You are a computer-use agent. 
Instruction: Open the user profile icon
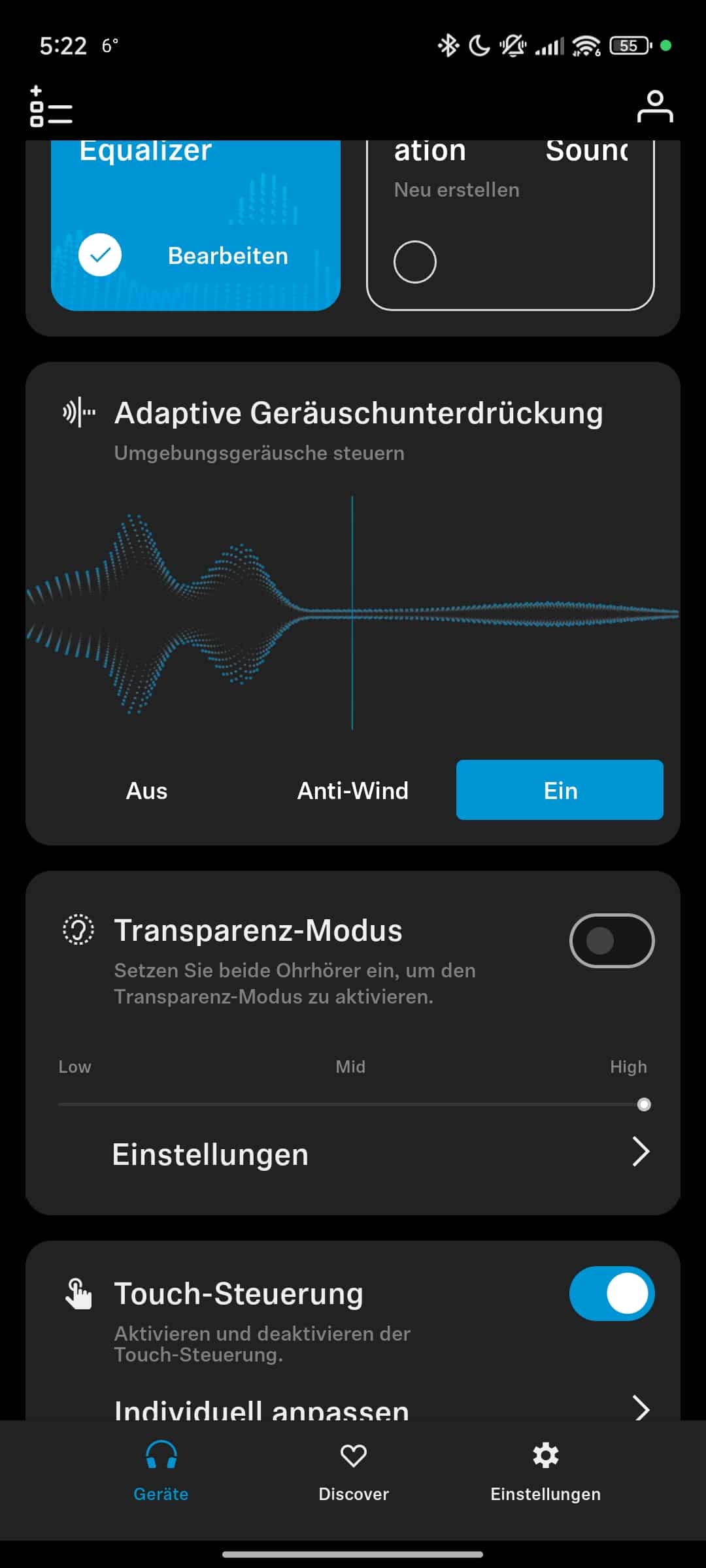point(654,106)
